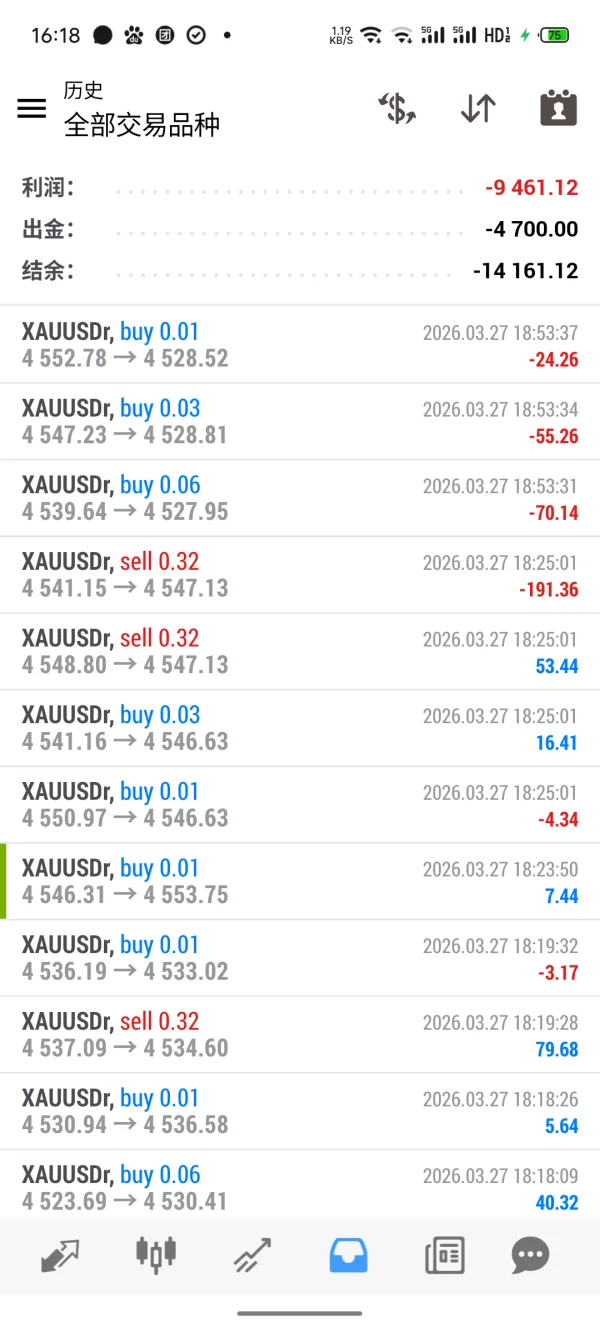The width and height of the screenshot is (600, 1333).
Task: Open the Messages chat tab
Action: click(531, 1254)
